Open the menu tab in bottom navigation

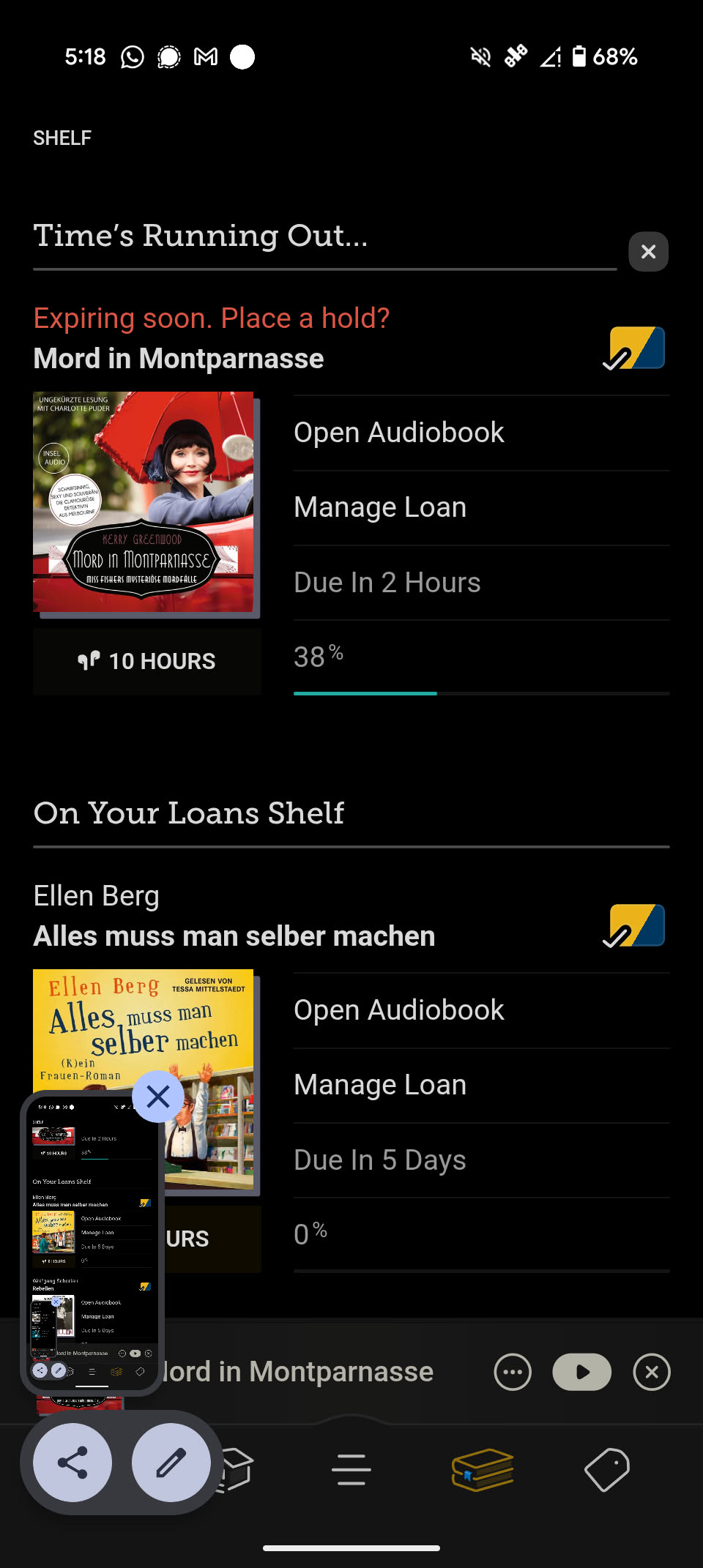tap(351, 1470)
